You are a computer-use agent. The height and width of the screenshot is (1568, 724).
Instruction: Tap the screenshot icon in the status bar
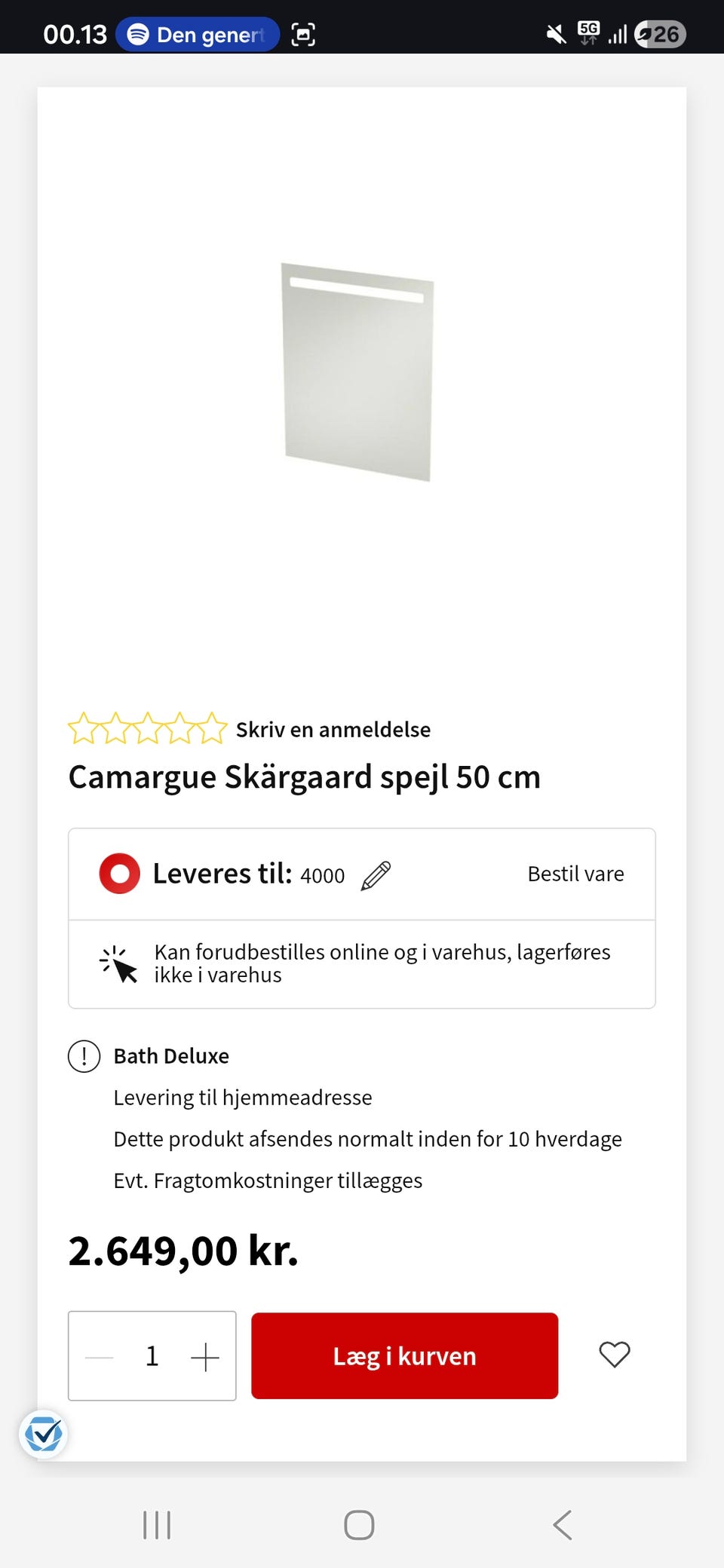click(x=302, y=34)
